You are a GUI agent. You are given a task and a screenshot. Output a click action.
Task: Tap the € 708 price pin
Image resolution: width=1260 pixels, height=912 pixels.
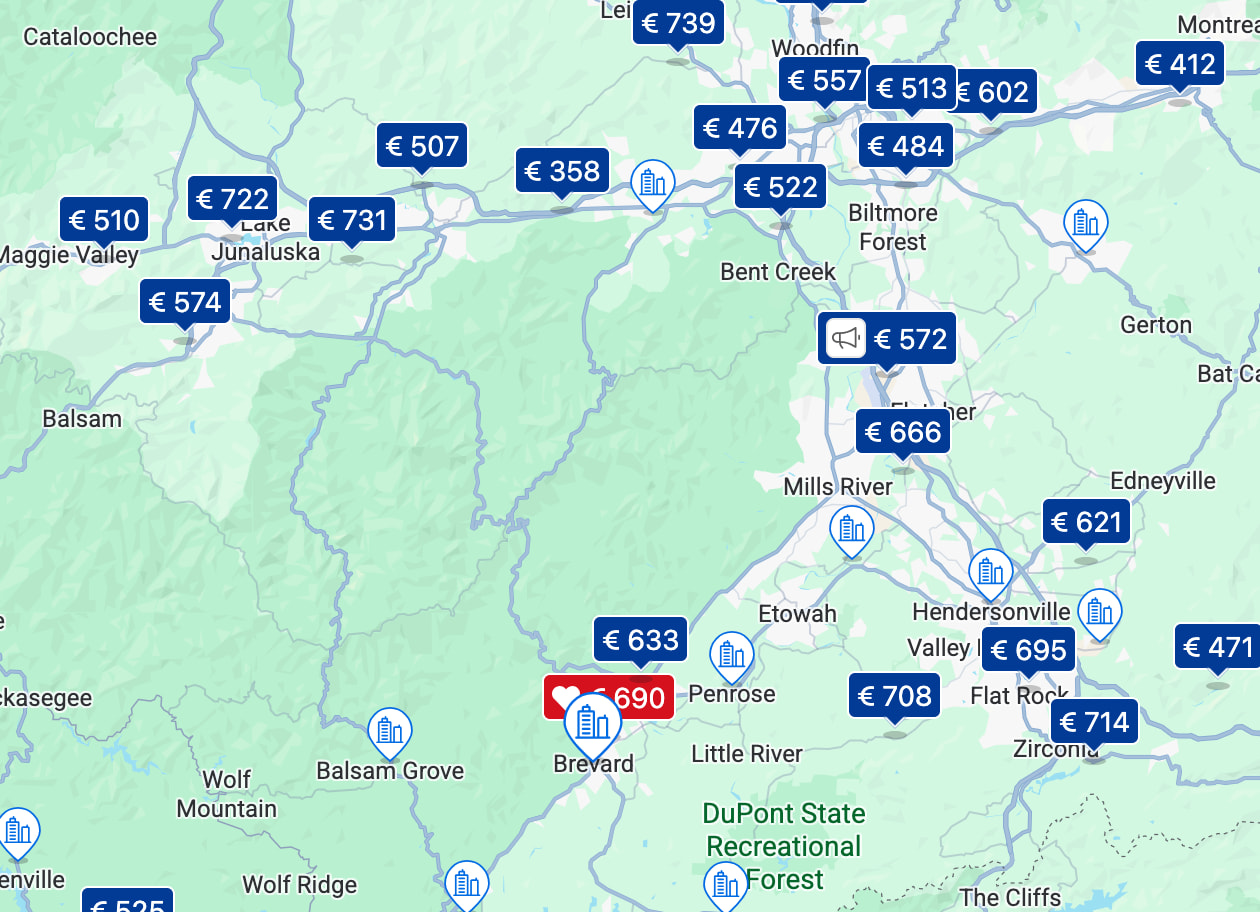point(894,696)
